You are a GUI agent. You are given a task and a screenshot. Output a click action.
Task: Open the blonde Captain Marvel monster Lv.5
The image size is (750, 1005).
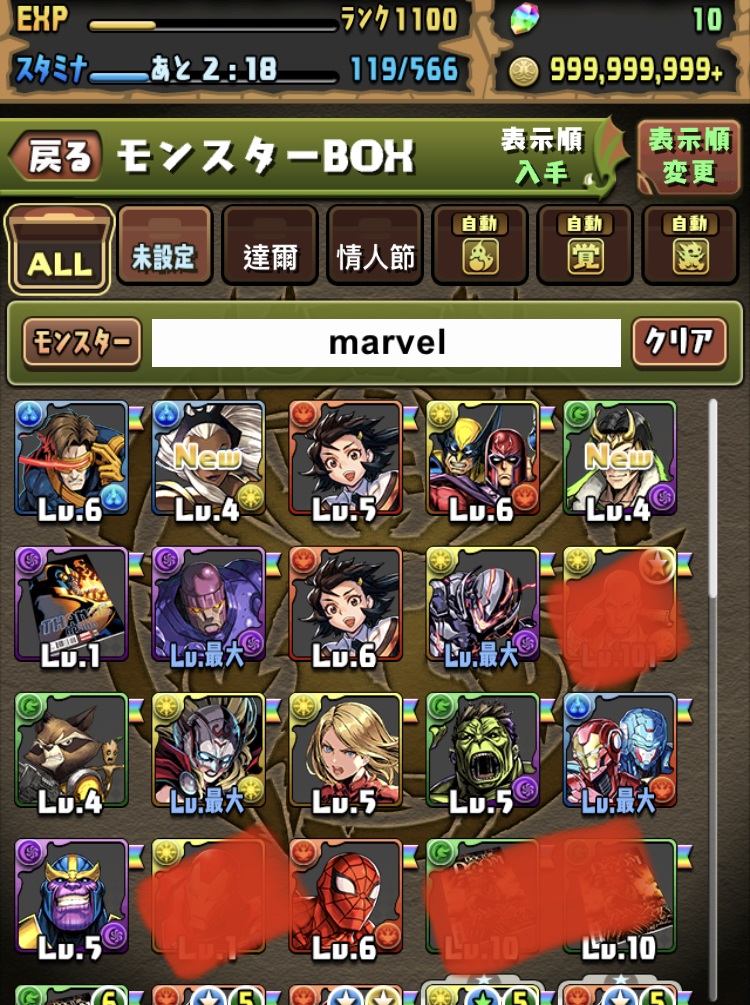point(346,752)
